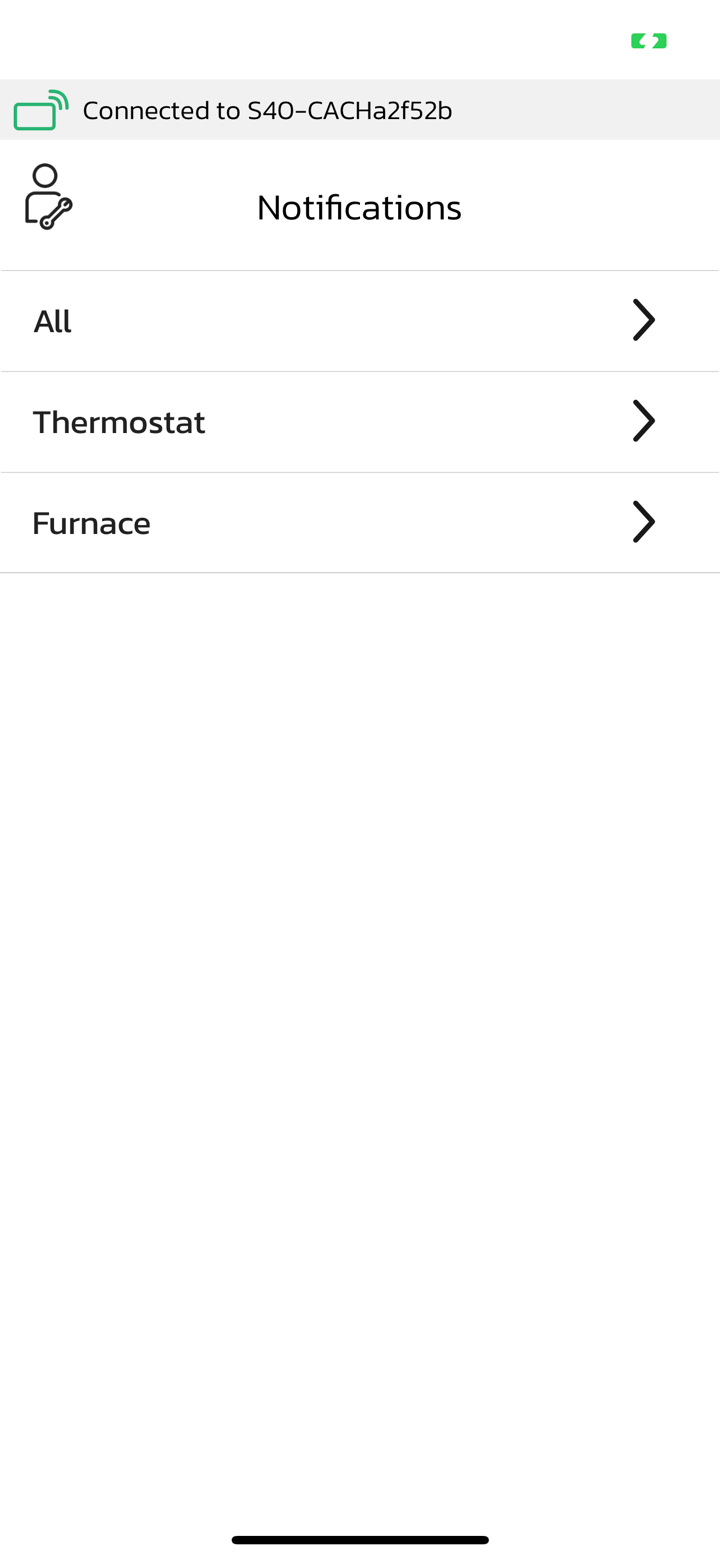Tap the home indicator bar at bottom
Screen dimensions: 720x1558
tap(360, 1540)
